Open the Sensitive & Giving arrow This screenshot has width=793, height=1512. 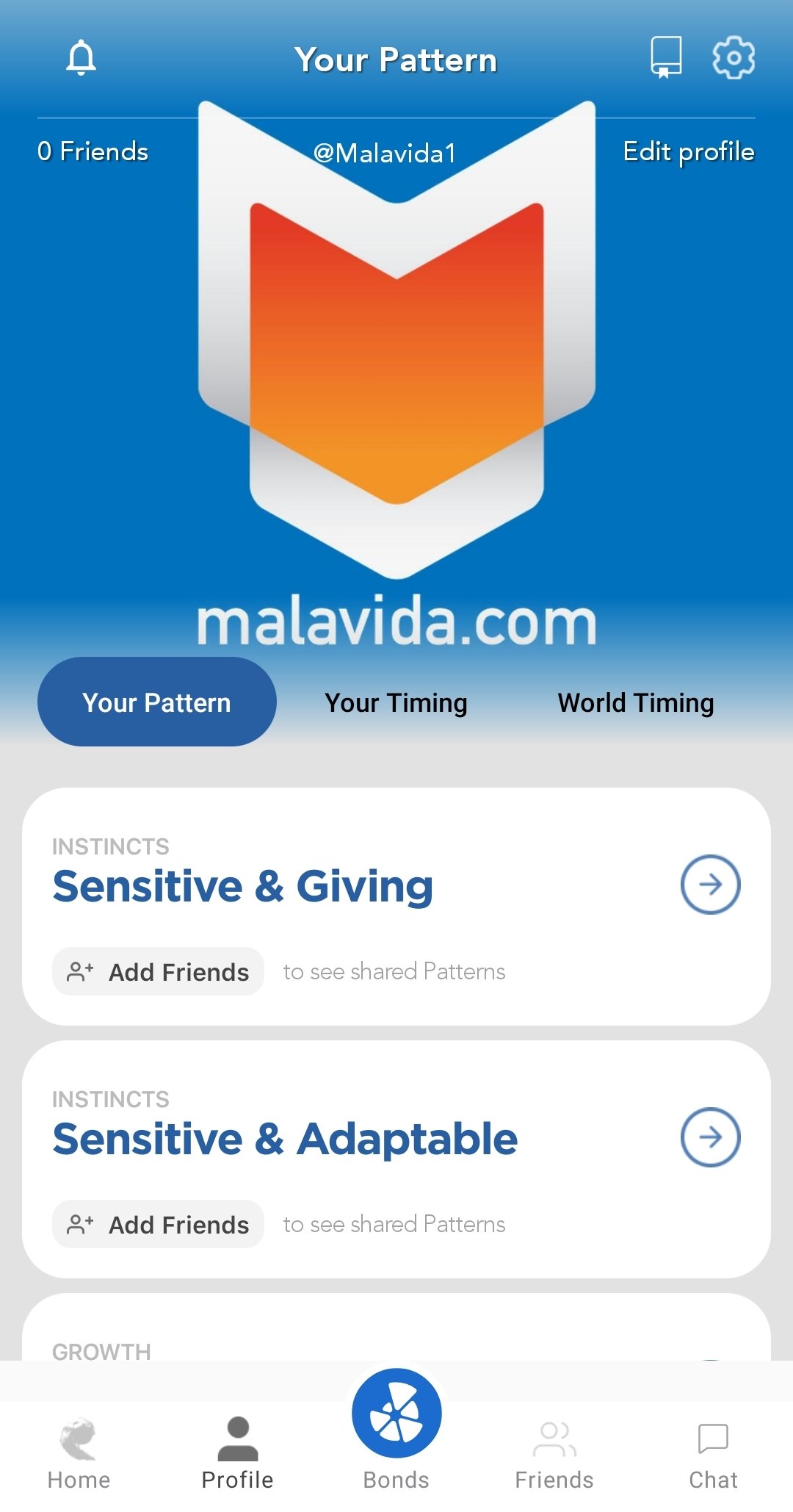(x=710, y=885)
